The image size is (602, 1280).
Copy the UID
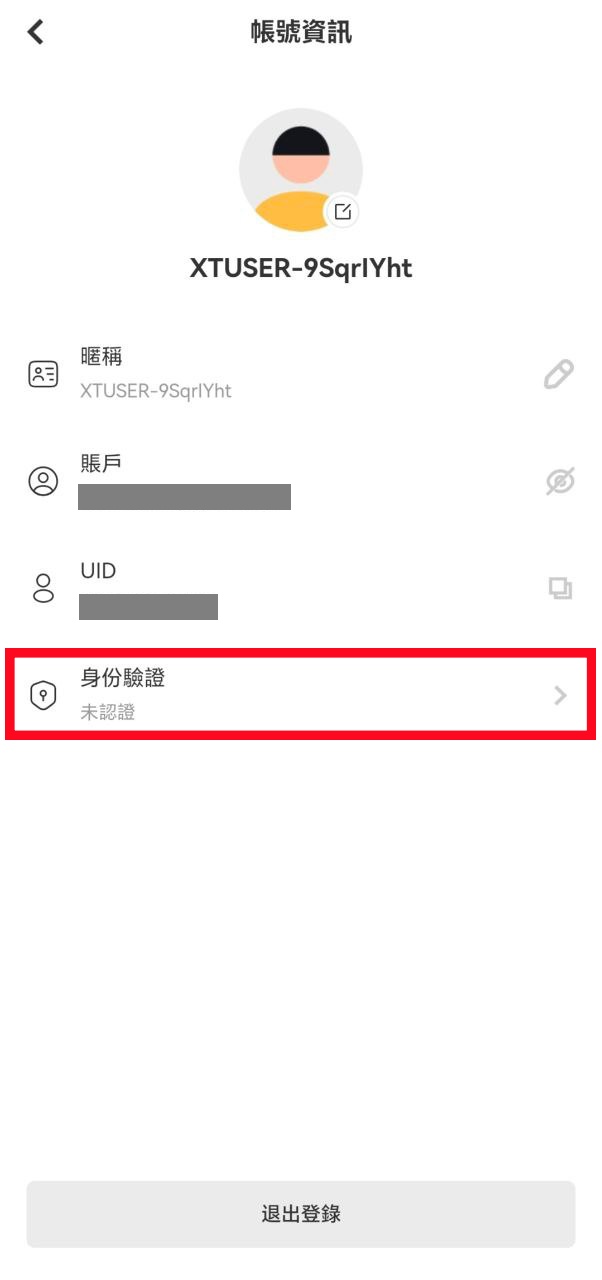tap(560, 589)
